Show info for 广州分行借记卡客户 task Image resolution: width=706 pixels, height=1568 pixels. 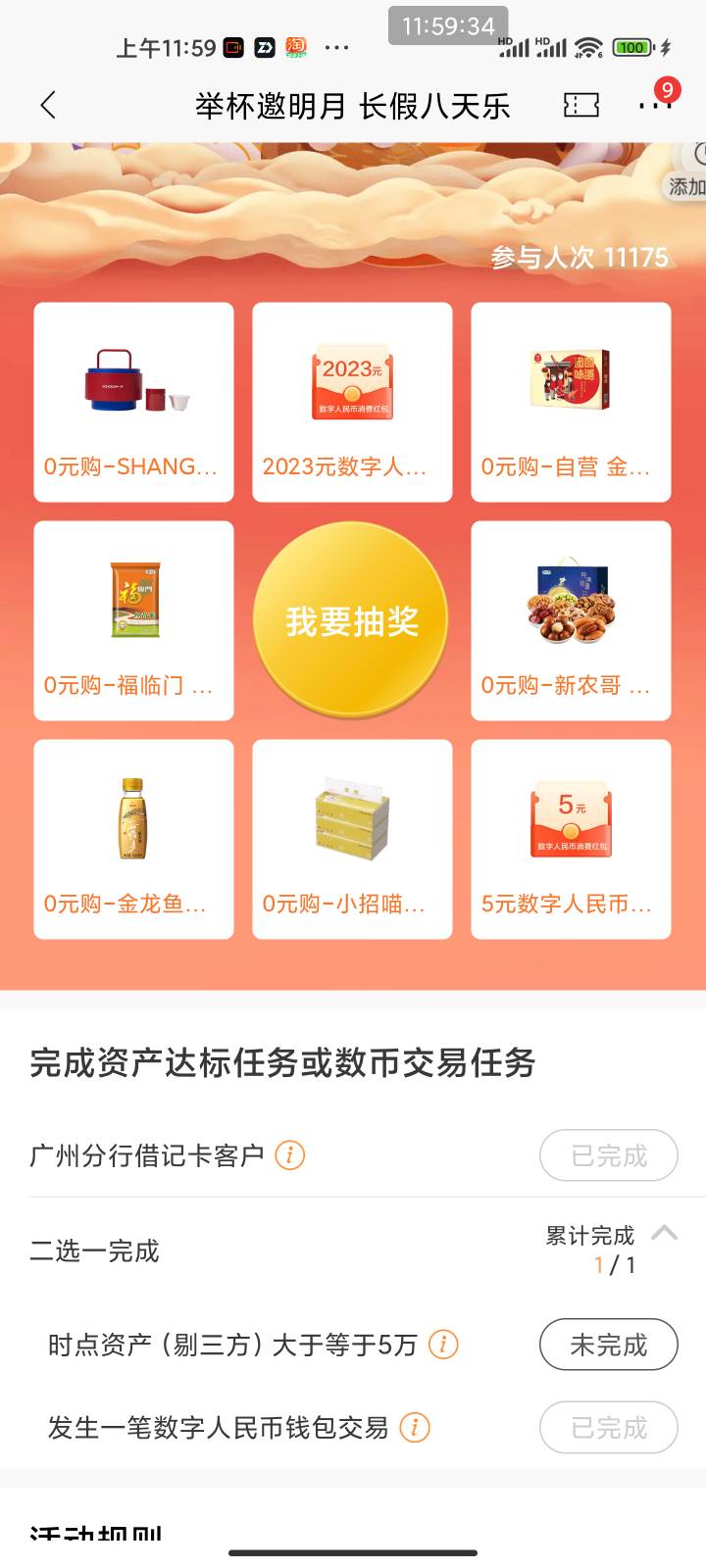pos(289,1155)
